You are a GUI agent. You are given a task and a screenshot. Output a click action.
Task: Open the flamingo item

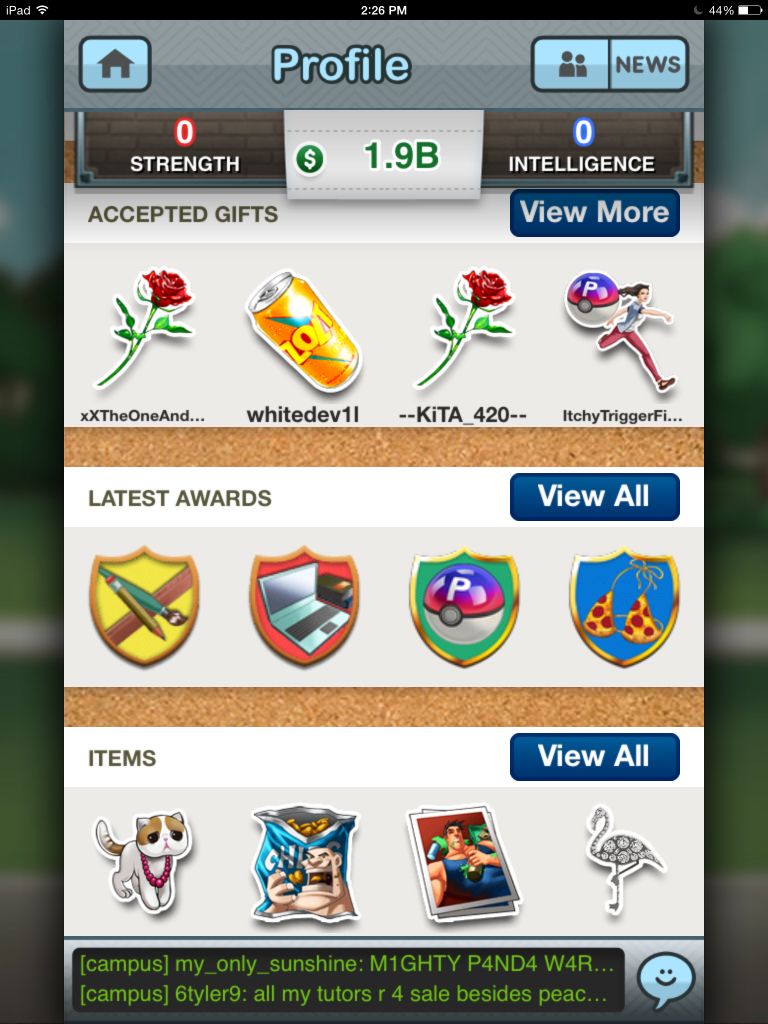(624, 862)
